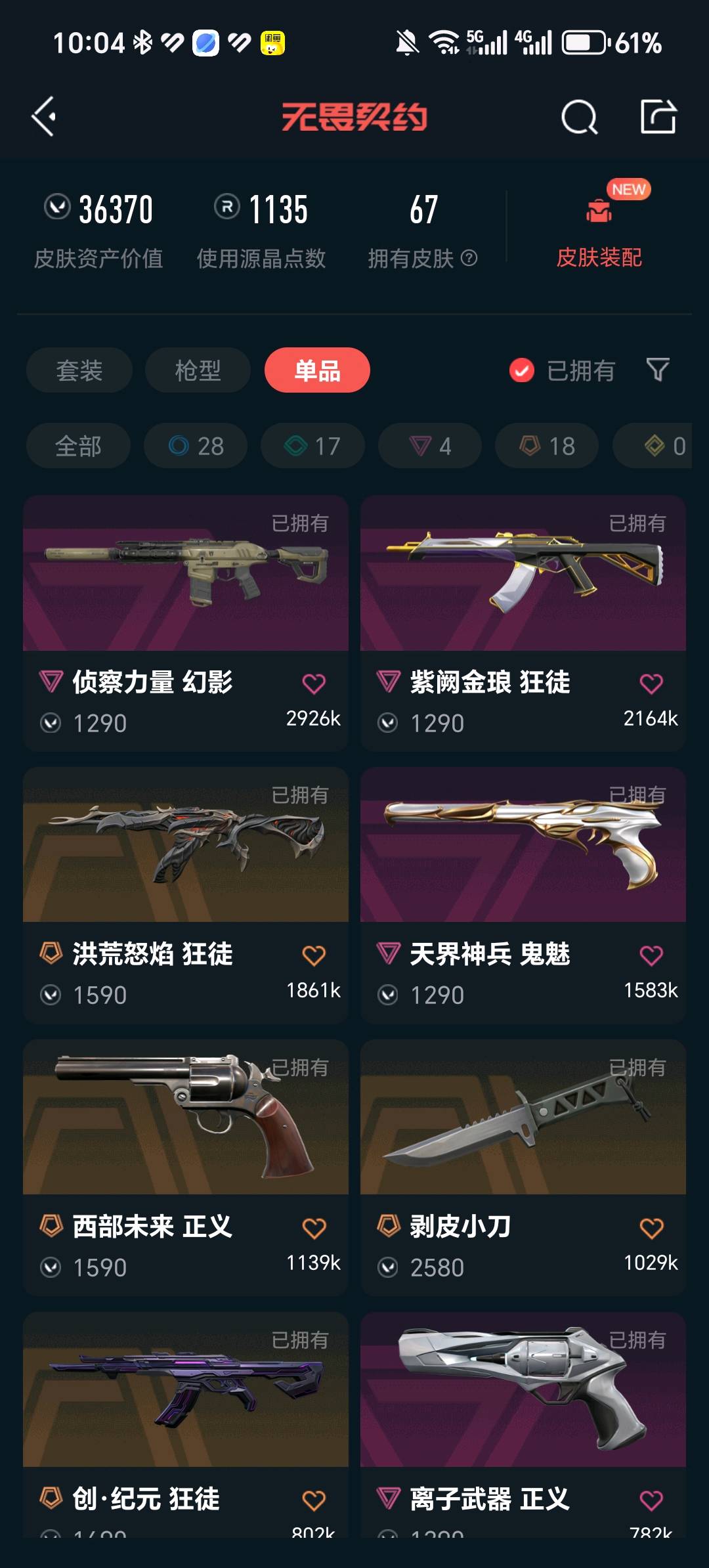Image resolution: width=709 pixels, height=1568 pixels.
Task: Filter by the 17 rarity chip
Action: (x=312, y=446)
